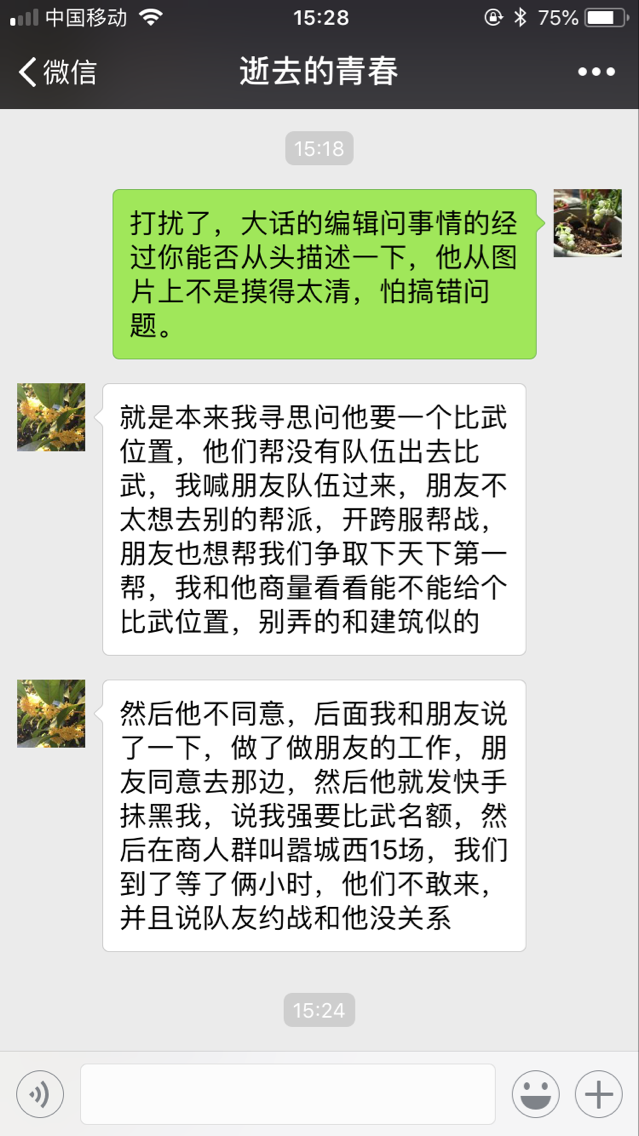Open the plus attachment menu
Screen dimensions: 639x1136
coord(599,1094)
